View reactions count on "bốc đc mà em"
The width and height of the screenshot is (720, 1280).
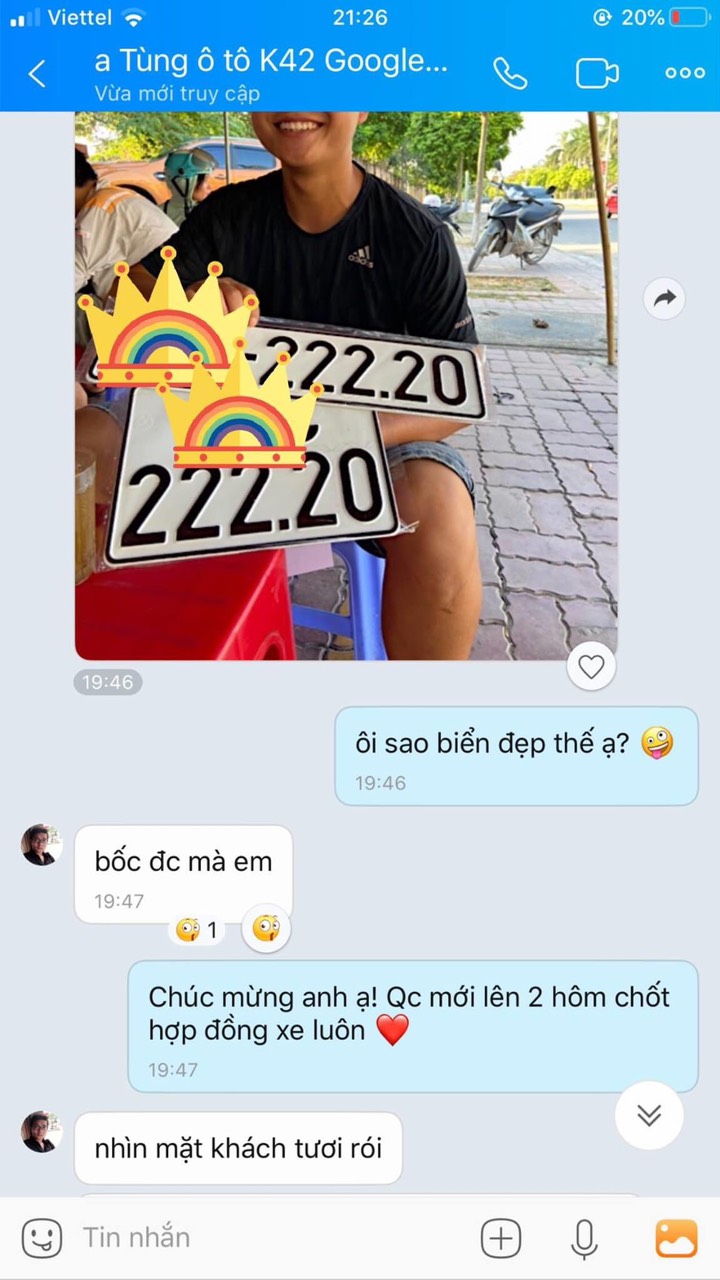[197, 931]
